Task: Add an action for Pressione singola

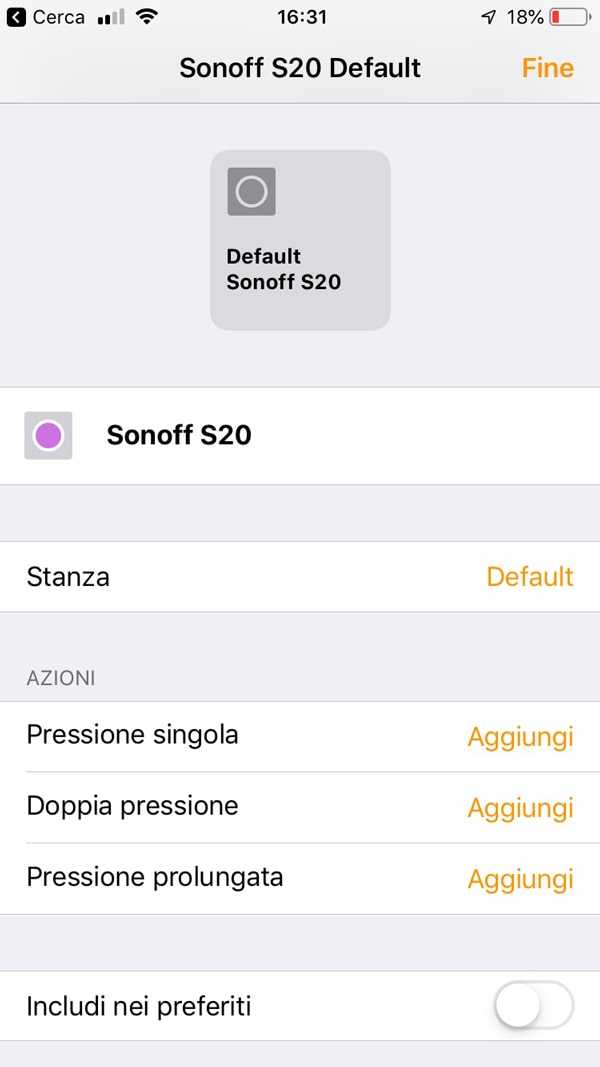Action: [x=520, y=737]
